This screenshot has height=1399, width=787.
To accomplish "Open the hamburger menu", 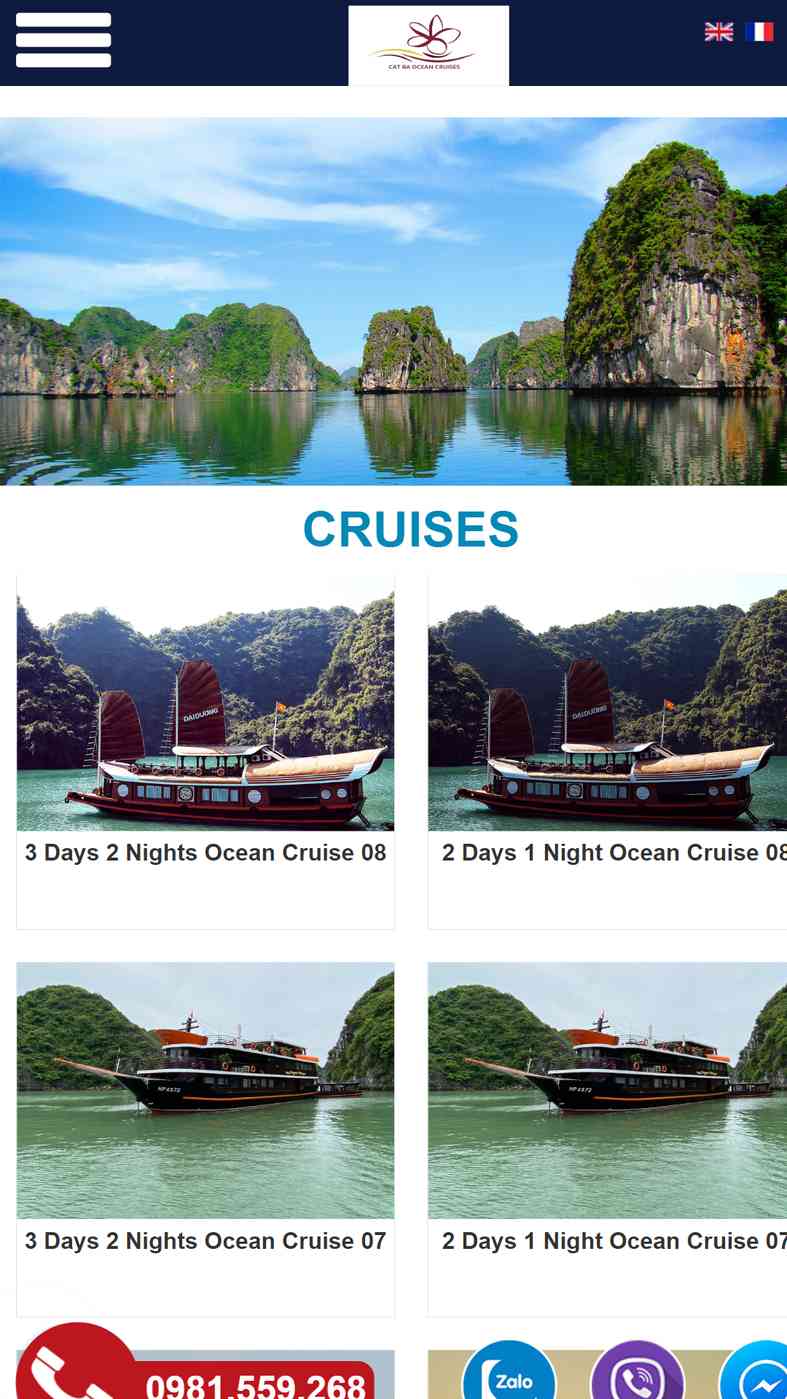I will tap(63, 40).
